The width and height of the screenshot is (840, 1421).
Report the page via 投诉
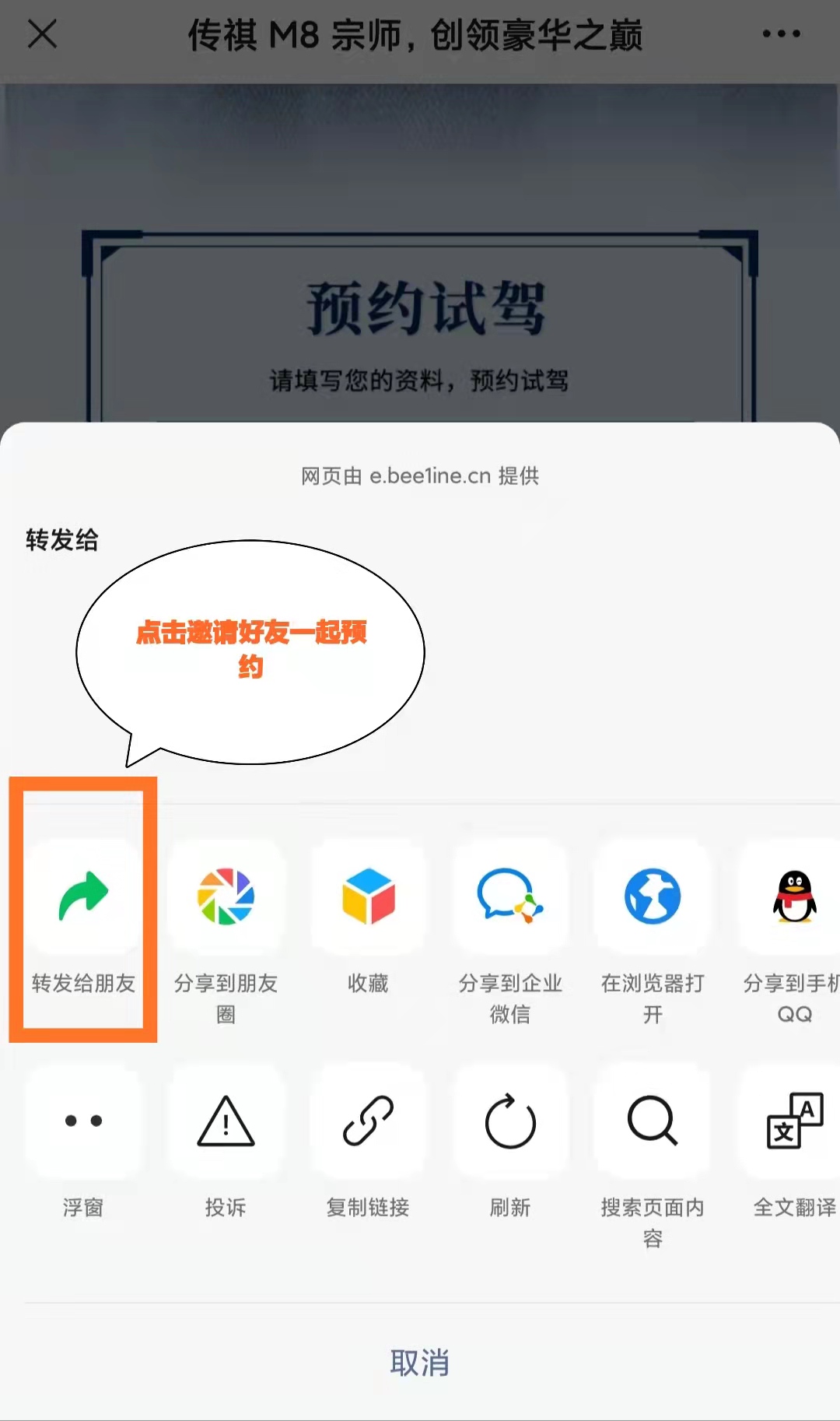click(226, 1121)
